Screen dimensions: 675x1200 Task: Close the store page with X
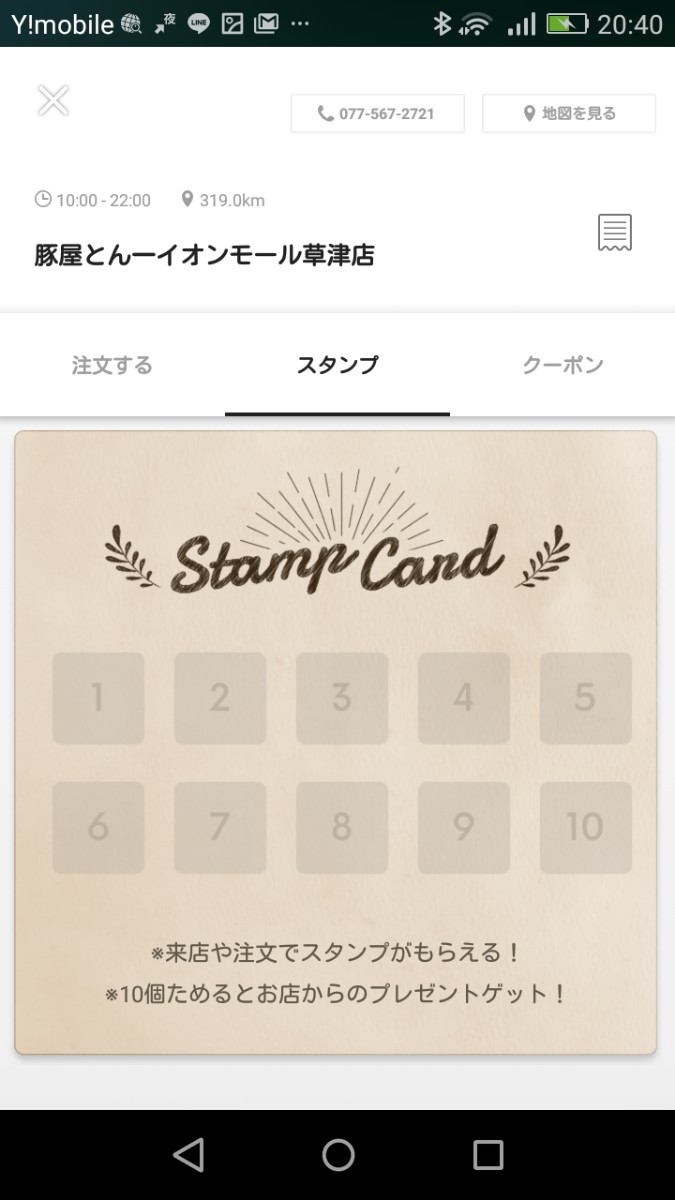pos(53,100)
